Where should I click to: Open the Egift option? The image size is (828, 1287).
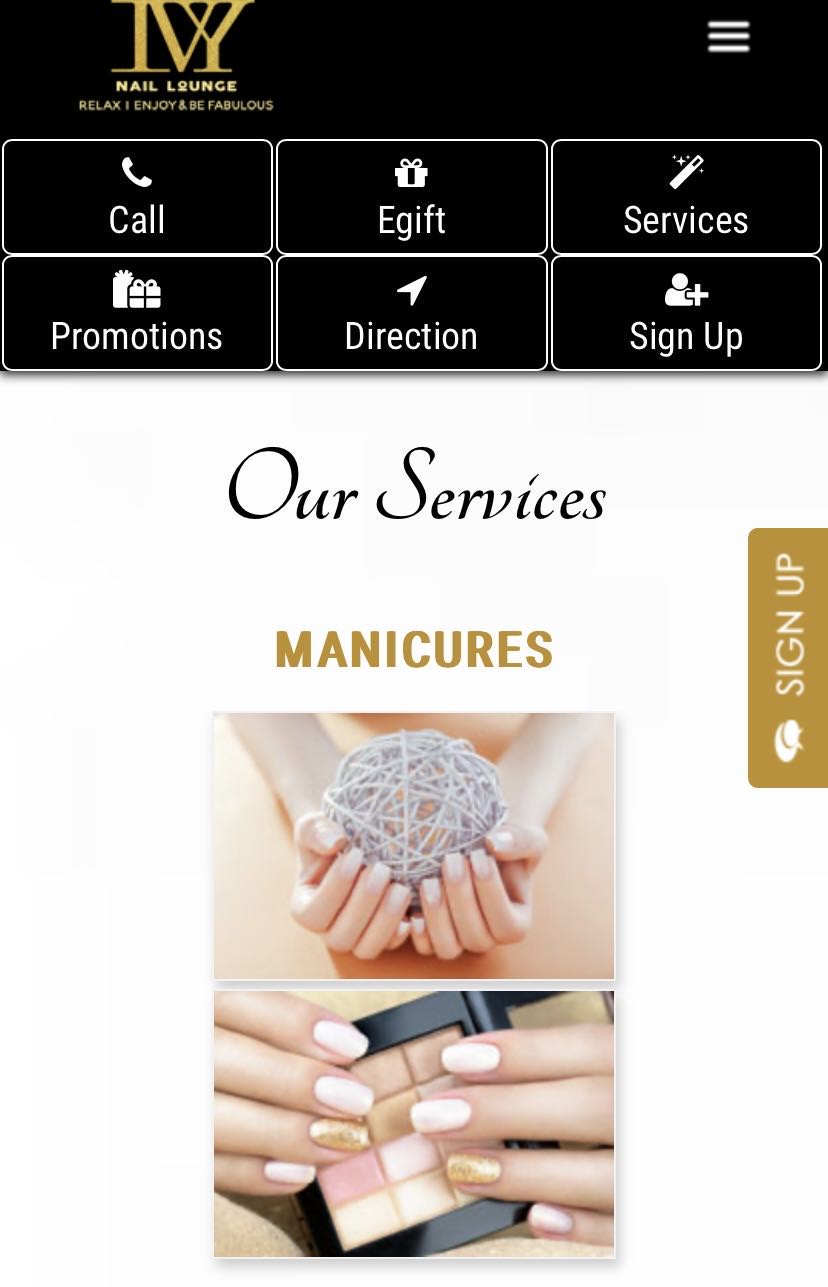pos(411,197)
